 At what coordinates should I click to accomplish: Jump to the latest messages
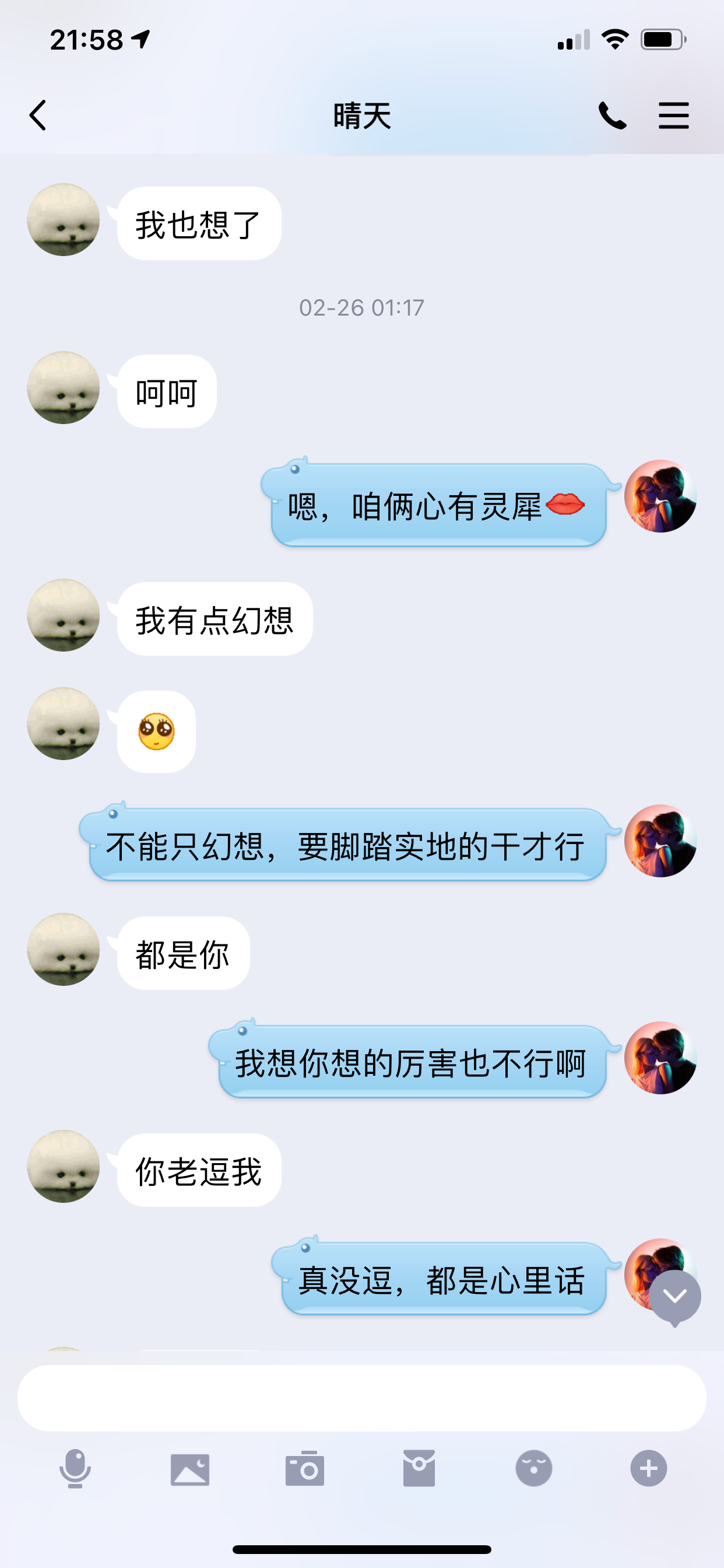(x=674, y=1297)
